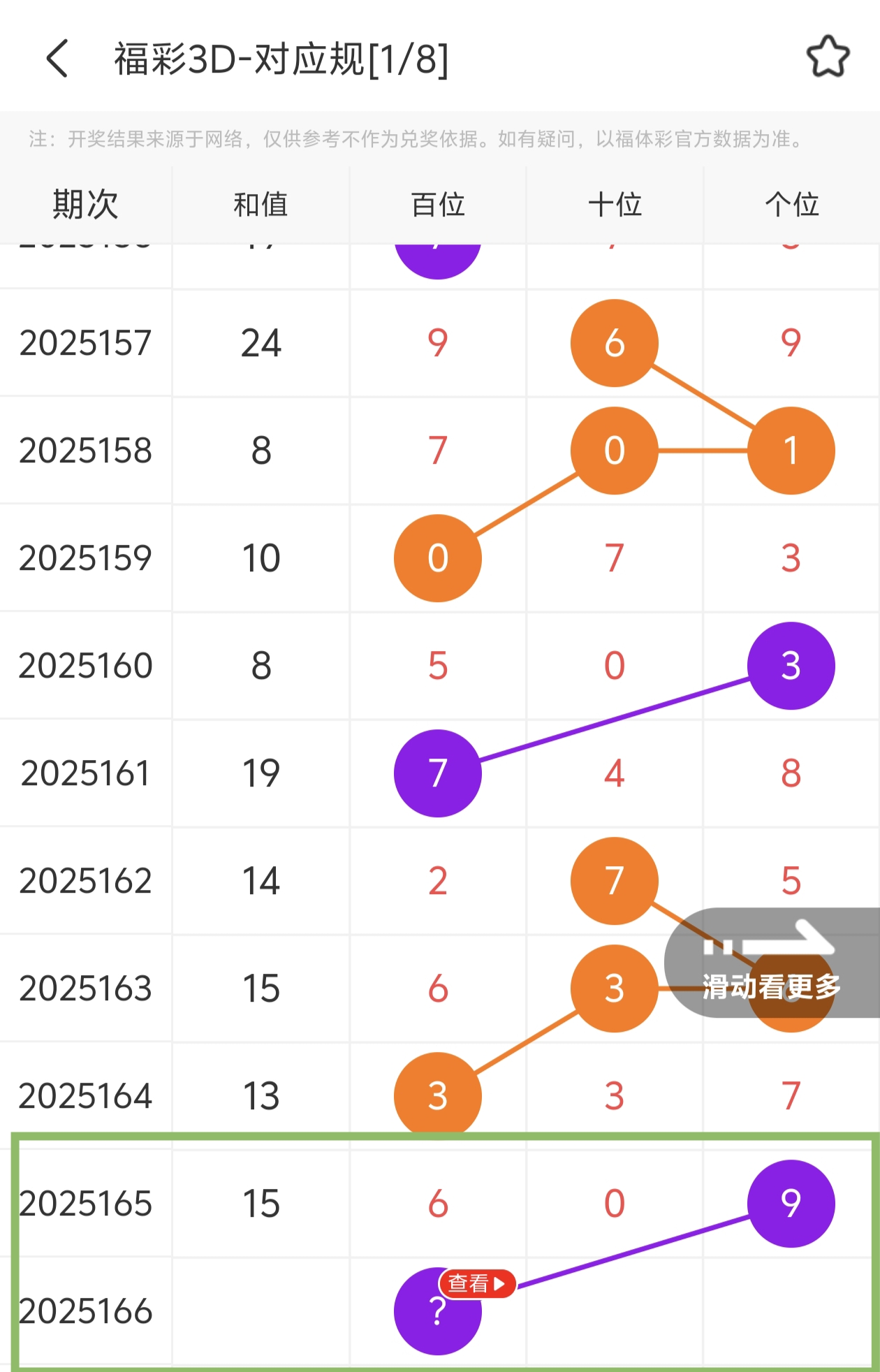Tap the 和值 column header
The image size is (880, 1372).
[x=260, y=205]
